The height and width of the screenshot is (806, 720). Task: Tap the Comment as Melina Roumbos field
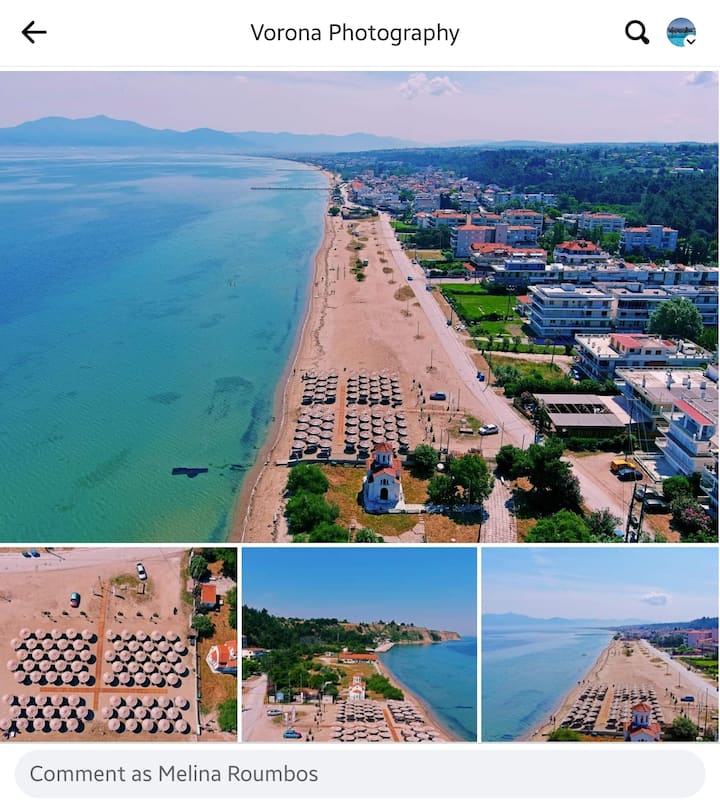point(359,774)
